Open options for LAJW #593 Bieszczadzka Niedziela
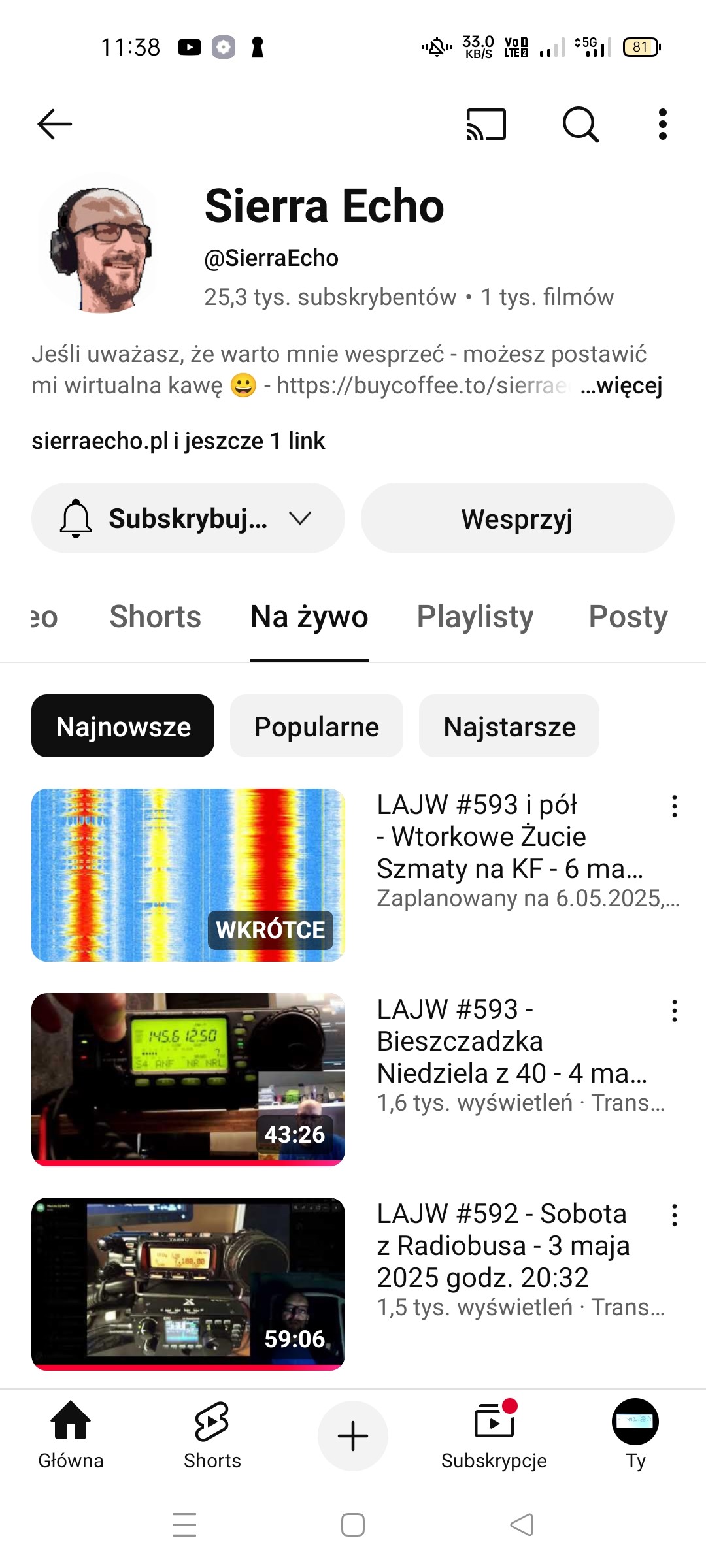The image size is (706, 1568). 674,1011
